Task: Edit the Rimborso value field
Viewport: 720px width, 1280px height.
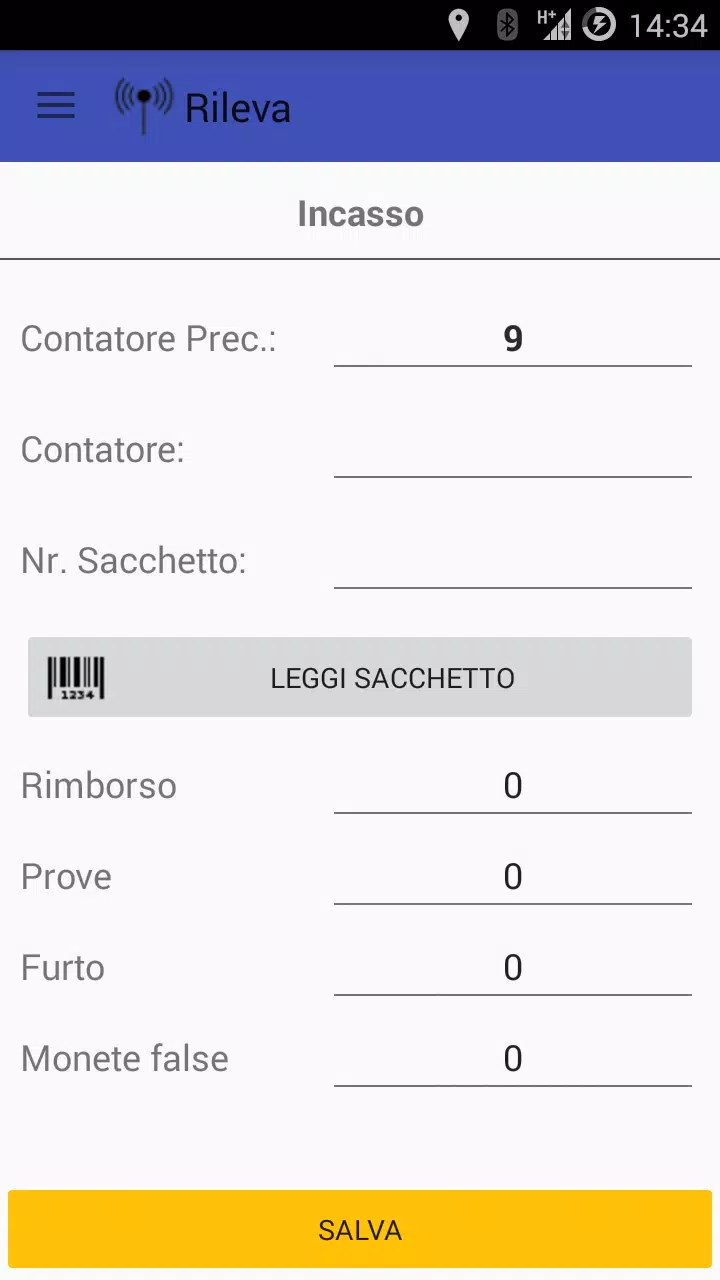Action: pyautogui.click(x=513, y=786)
